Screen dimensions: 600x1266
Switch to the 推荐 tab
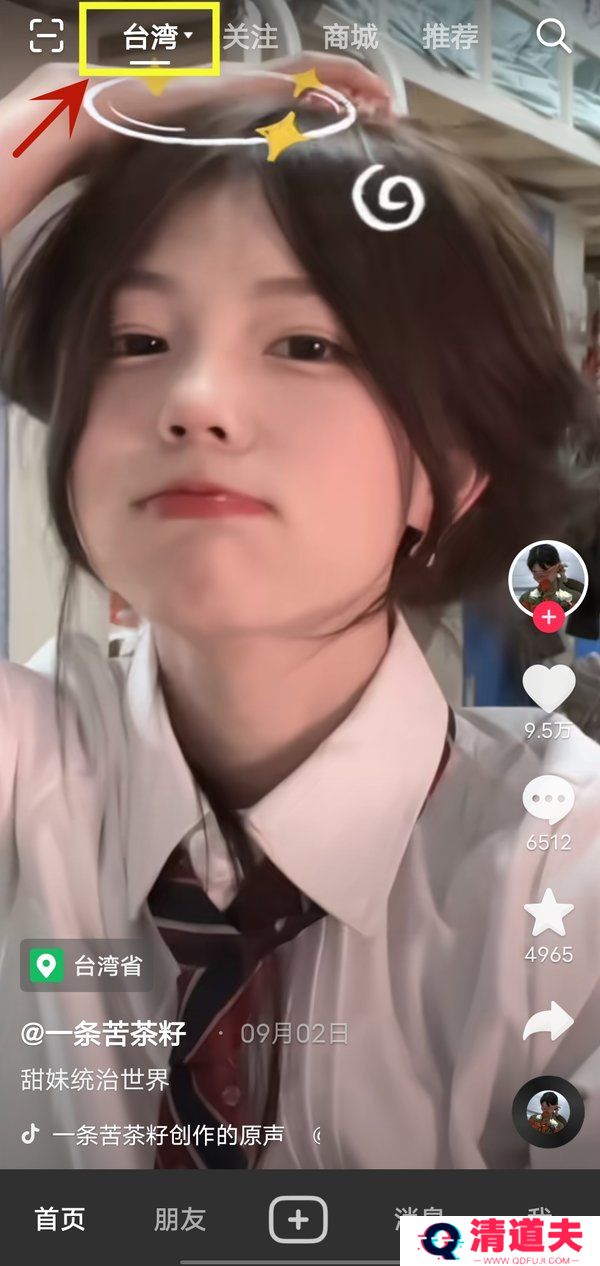click(450, 38)
